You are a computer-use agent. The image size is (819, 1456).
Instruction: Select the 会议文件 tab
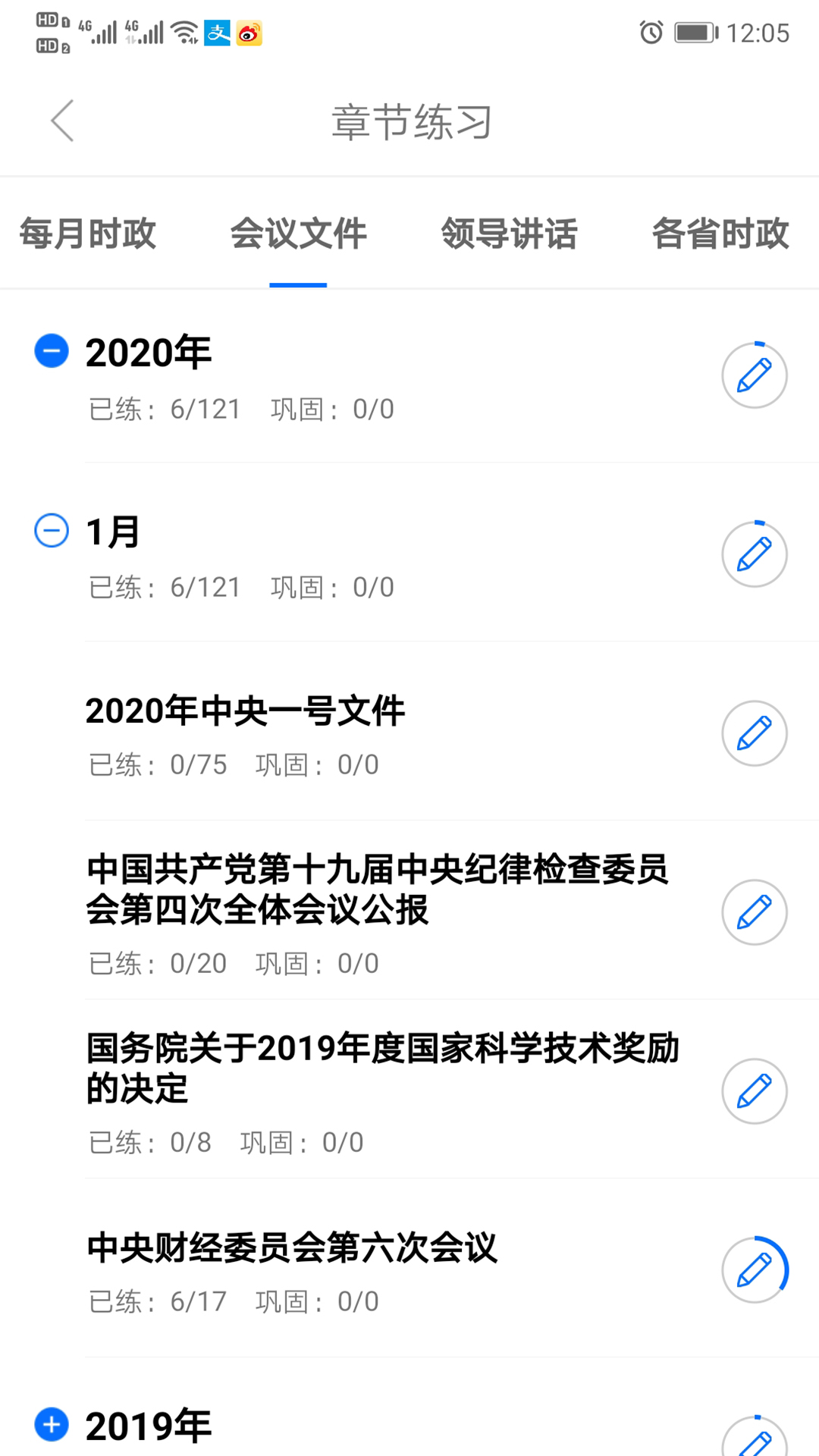click(299, 235)
